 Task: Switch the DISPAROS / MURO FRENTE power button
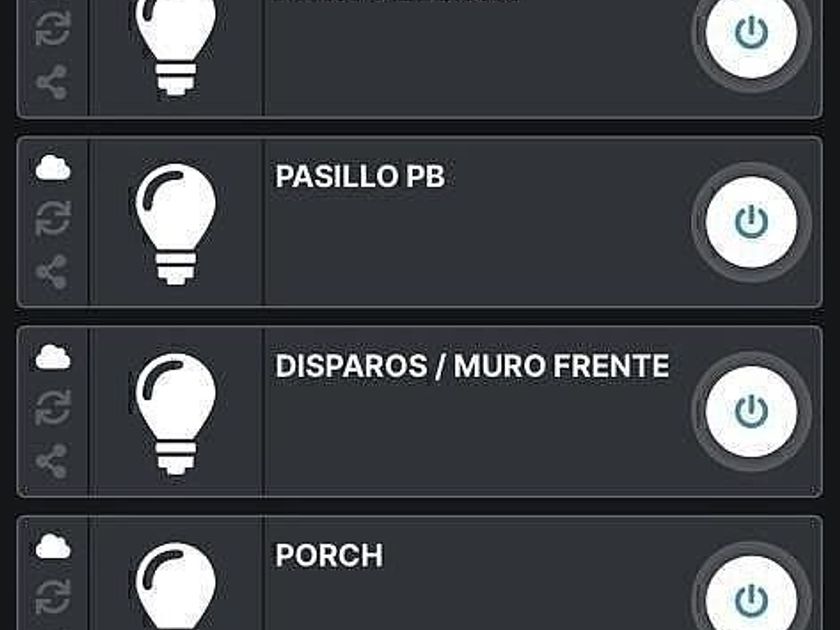pyautogui.click(x=751, y=411)
